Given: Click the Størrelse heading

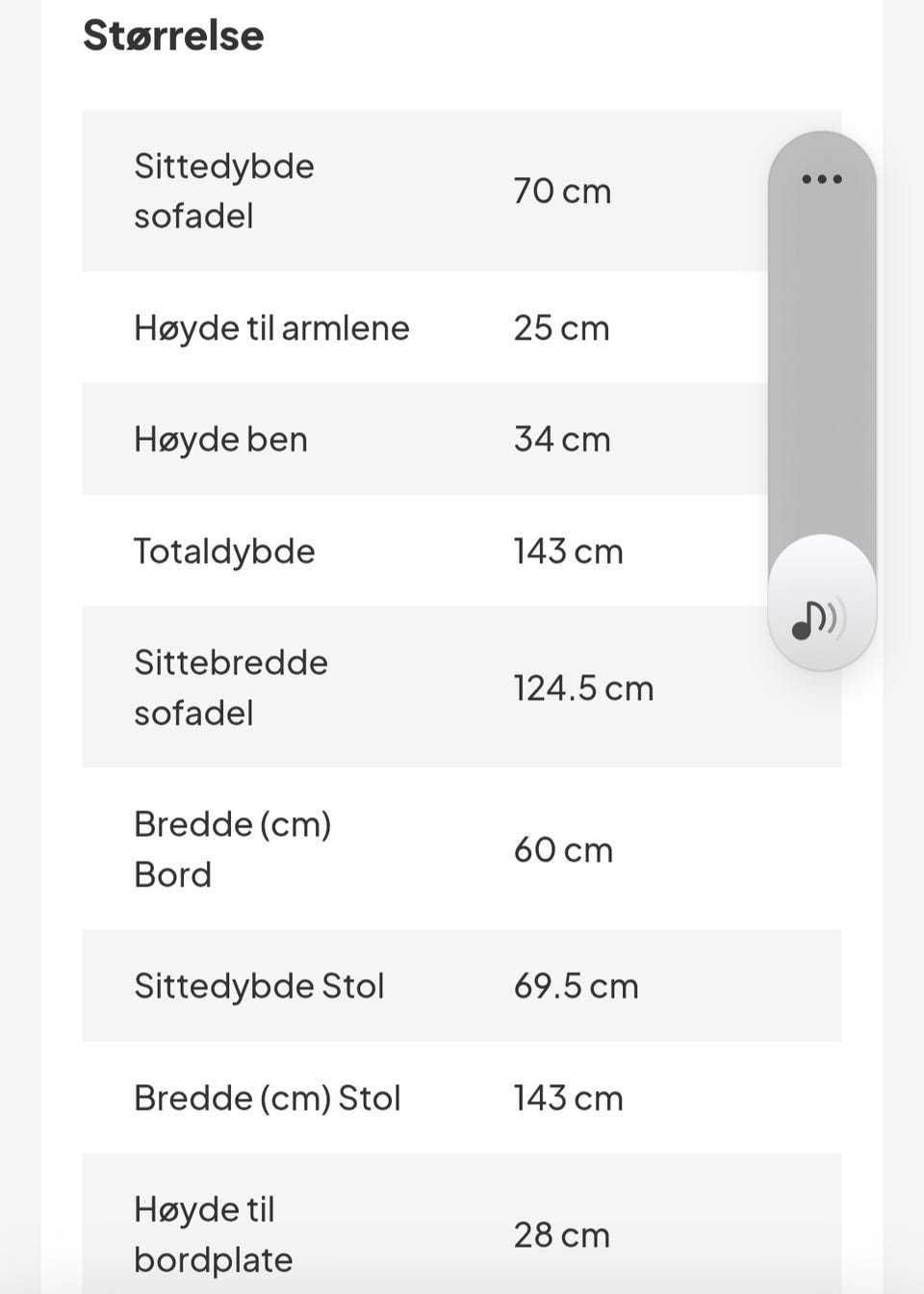Looking at the screenshot, I should click(x=173, y=36).
